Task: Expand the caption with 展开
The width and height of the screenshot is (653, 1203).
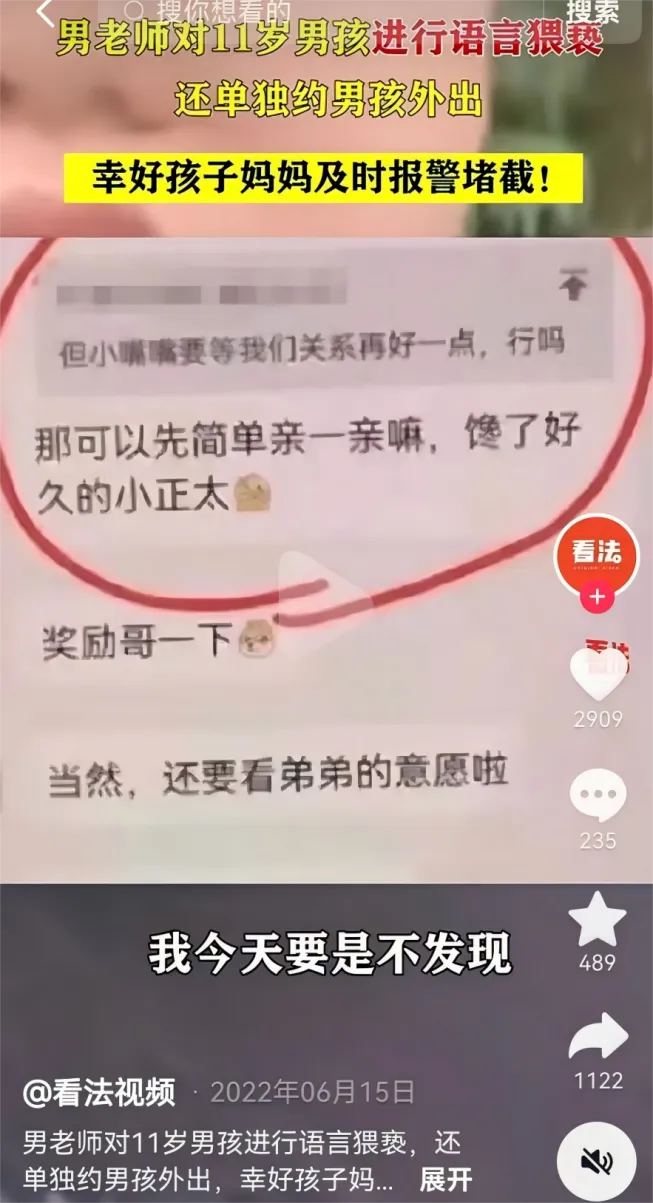Action: point(445,1179)
